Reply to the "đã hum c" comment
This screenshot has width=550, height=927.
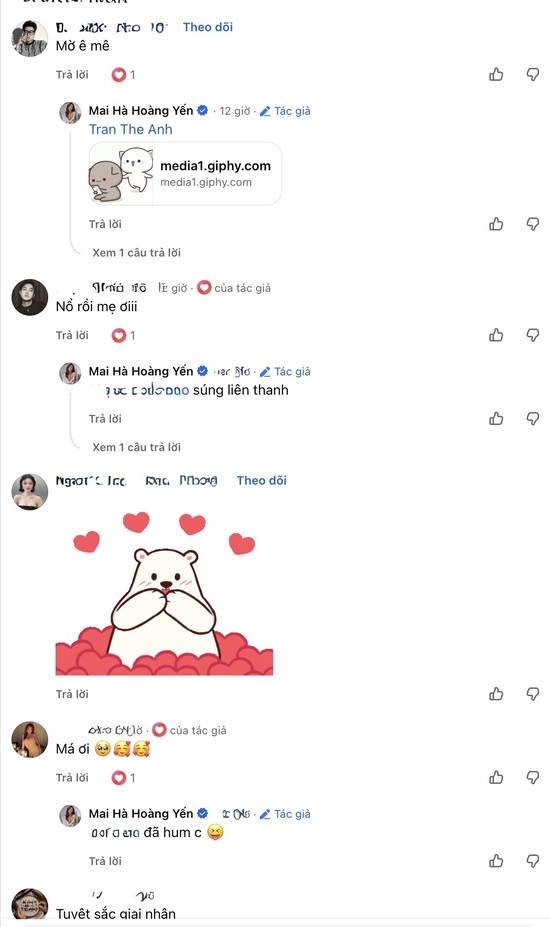click(x=105, y=861)
